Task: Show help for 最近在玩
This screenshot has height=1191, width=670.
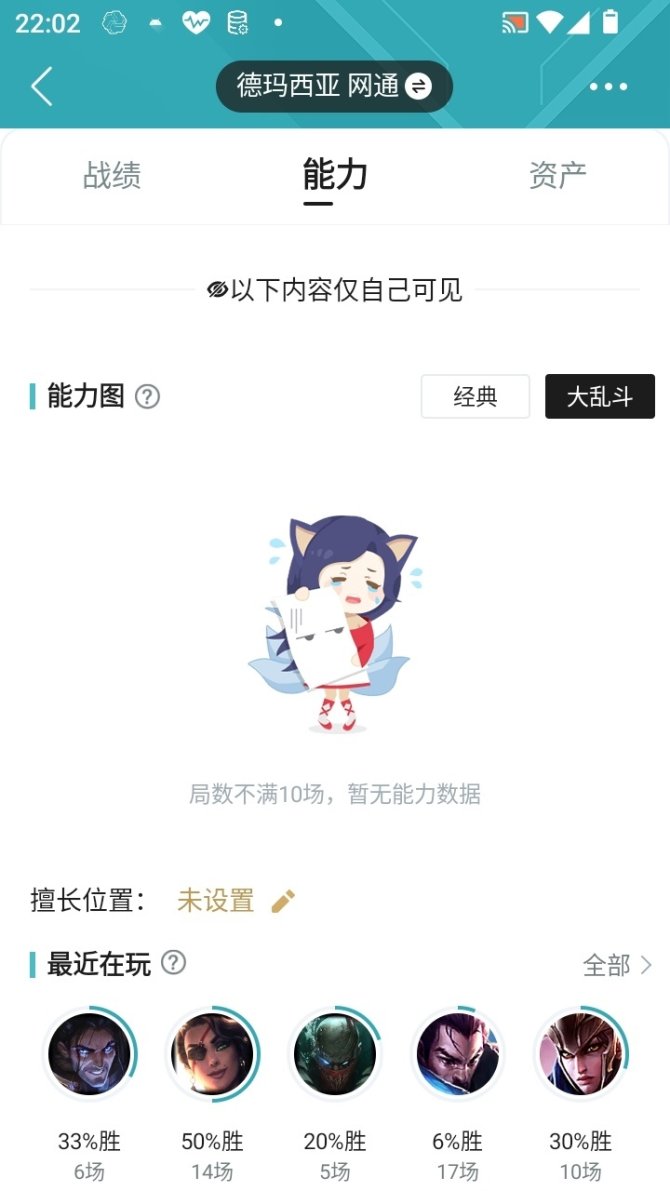Action: point(174,963)
